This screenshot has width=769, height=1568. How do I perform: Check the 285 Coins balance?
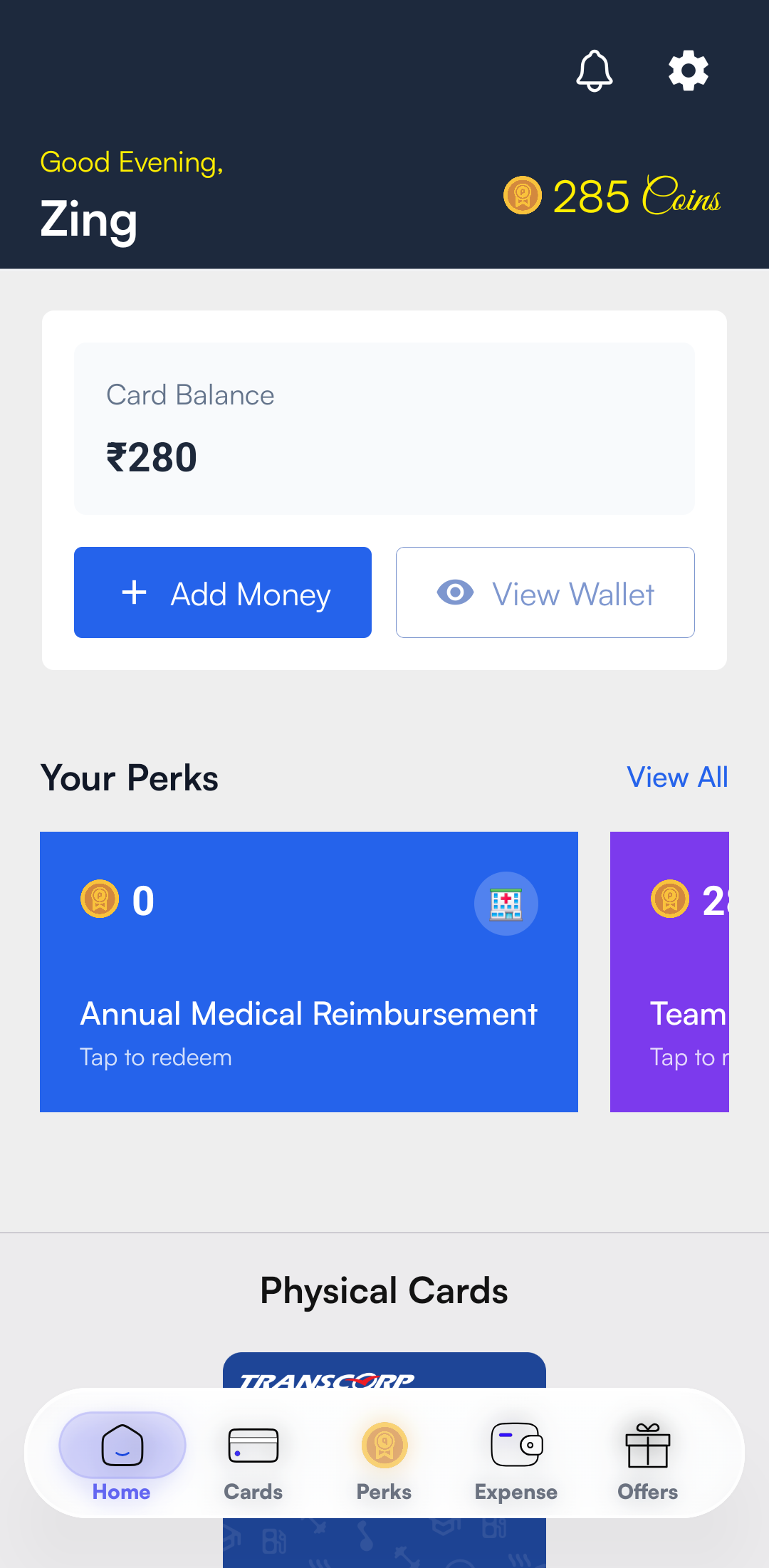pyautogui.click(x=612, y=196)
